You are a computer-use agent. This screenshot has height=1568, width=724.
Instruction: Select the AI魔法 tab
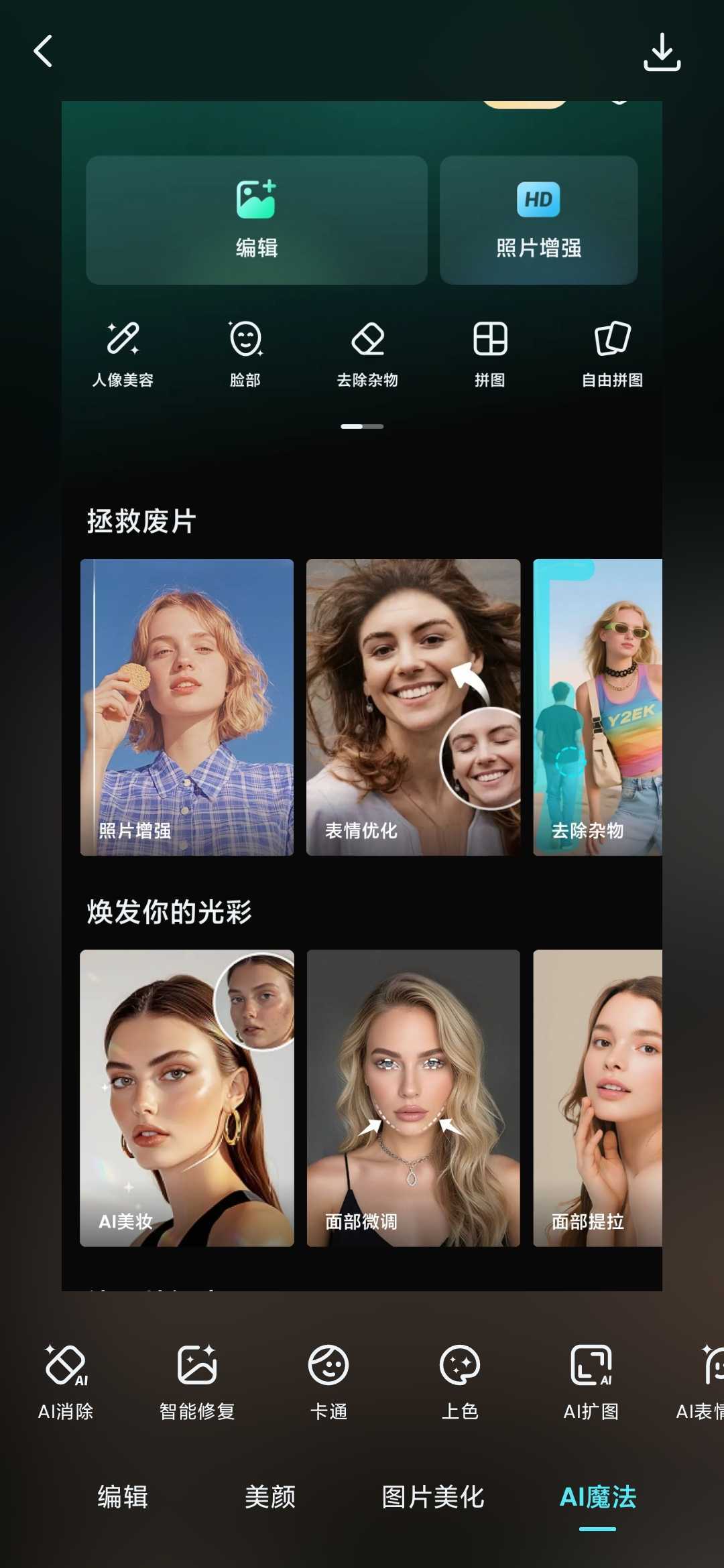tap(597, 1497)
